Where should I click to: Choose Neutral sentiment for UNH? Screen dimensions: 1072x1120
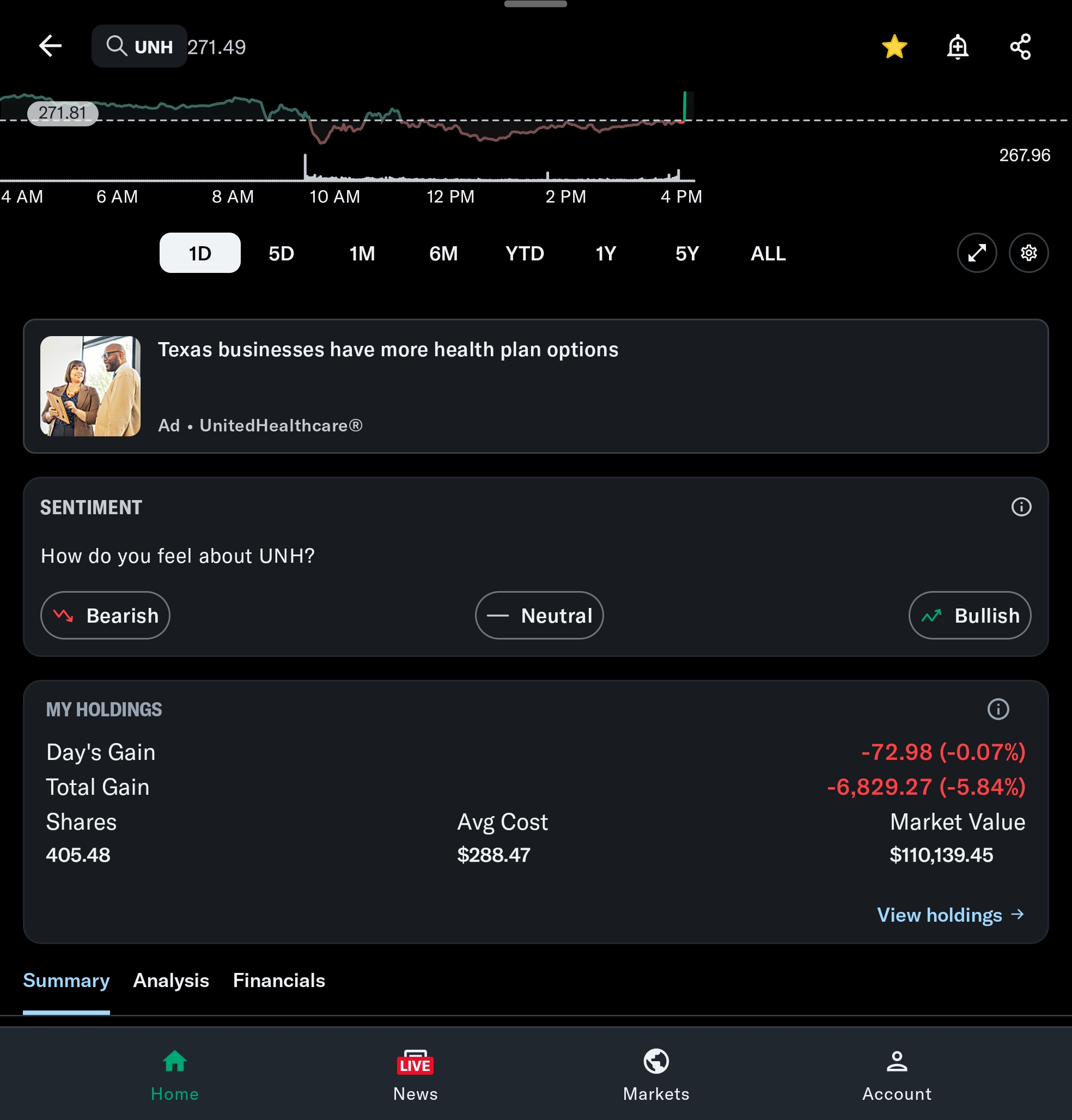pyautogui.click(x=539, y=616)
